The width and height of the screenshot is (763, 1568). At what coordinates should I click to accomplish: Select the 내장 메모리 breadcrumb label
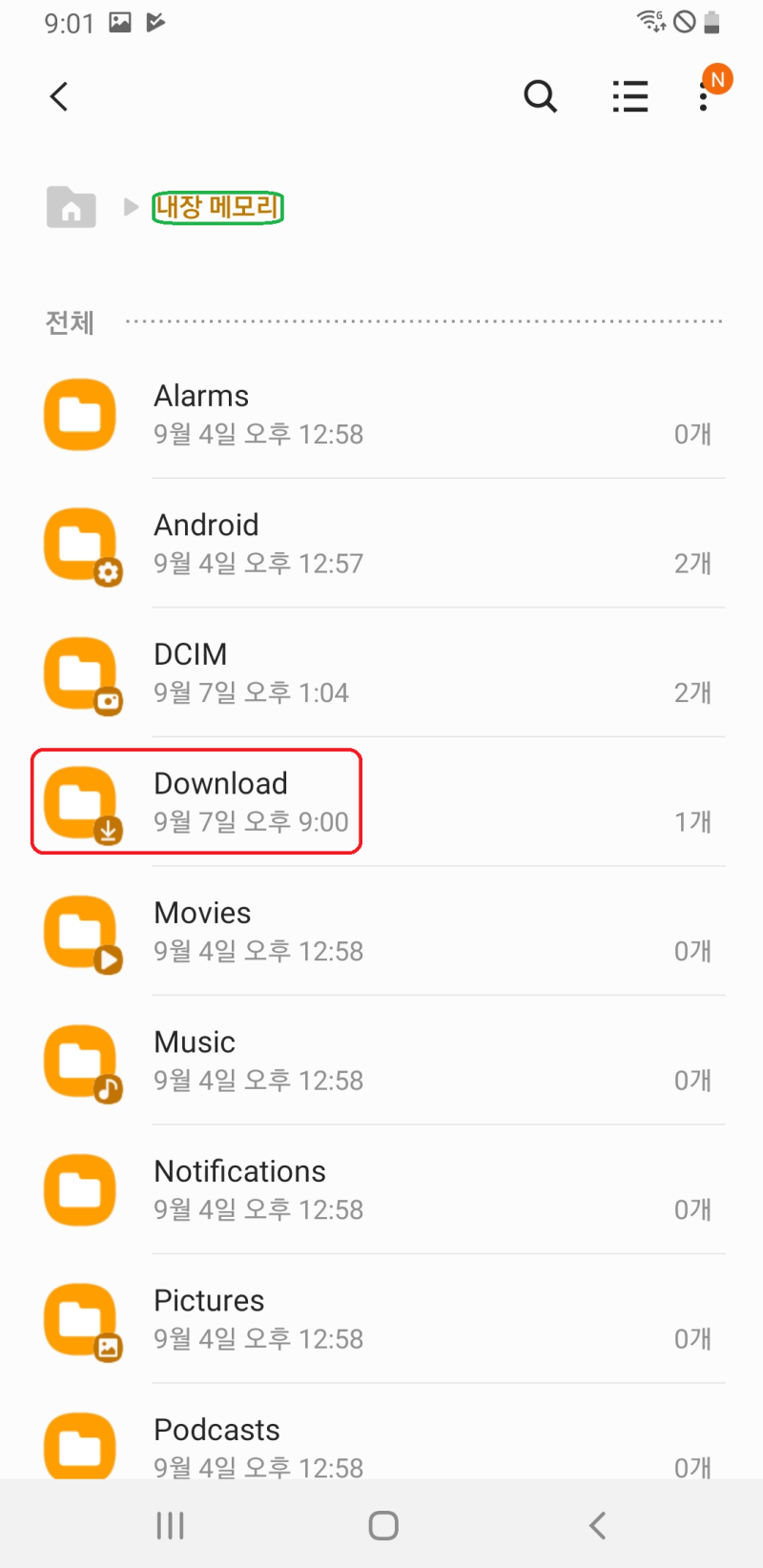[x=217, y=207]
